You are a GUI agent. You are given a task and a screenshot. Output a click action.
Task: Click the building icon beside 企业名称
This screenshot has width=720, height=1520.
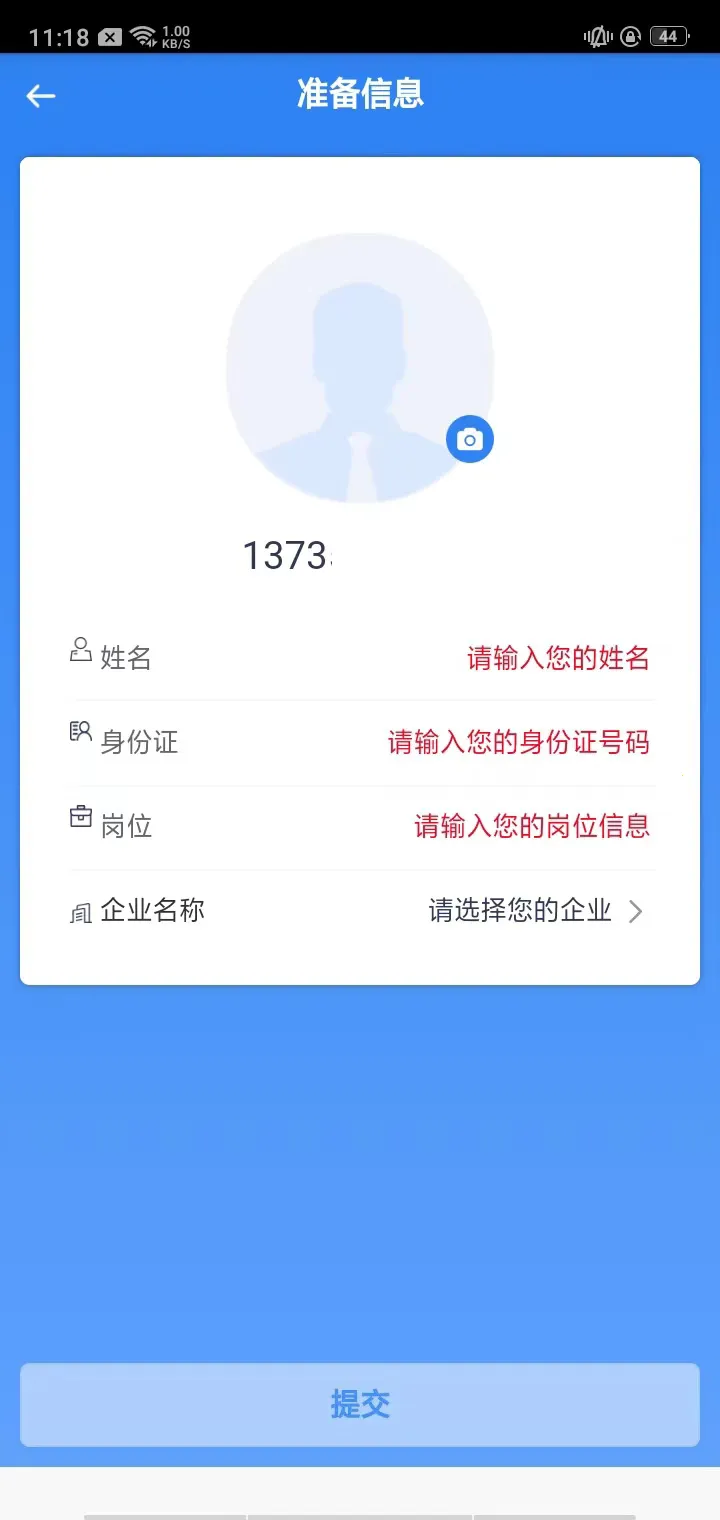point(80,910)
